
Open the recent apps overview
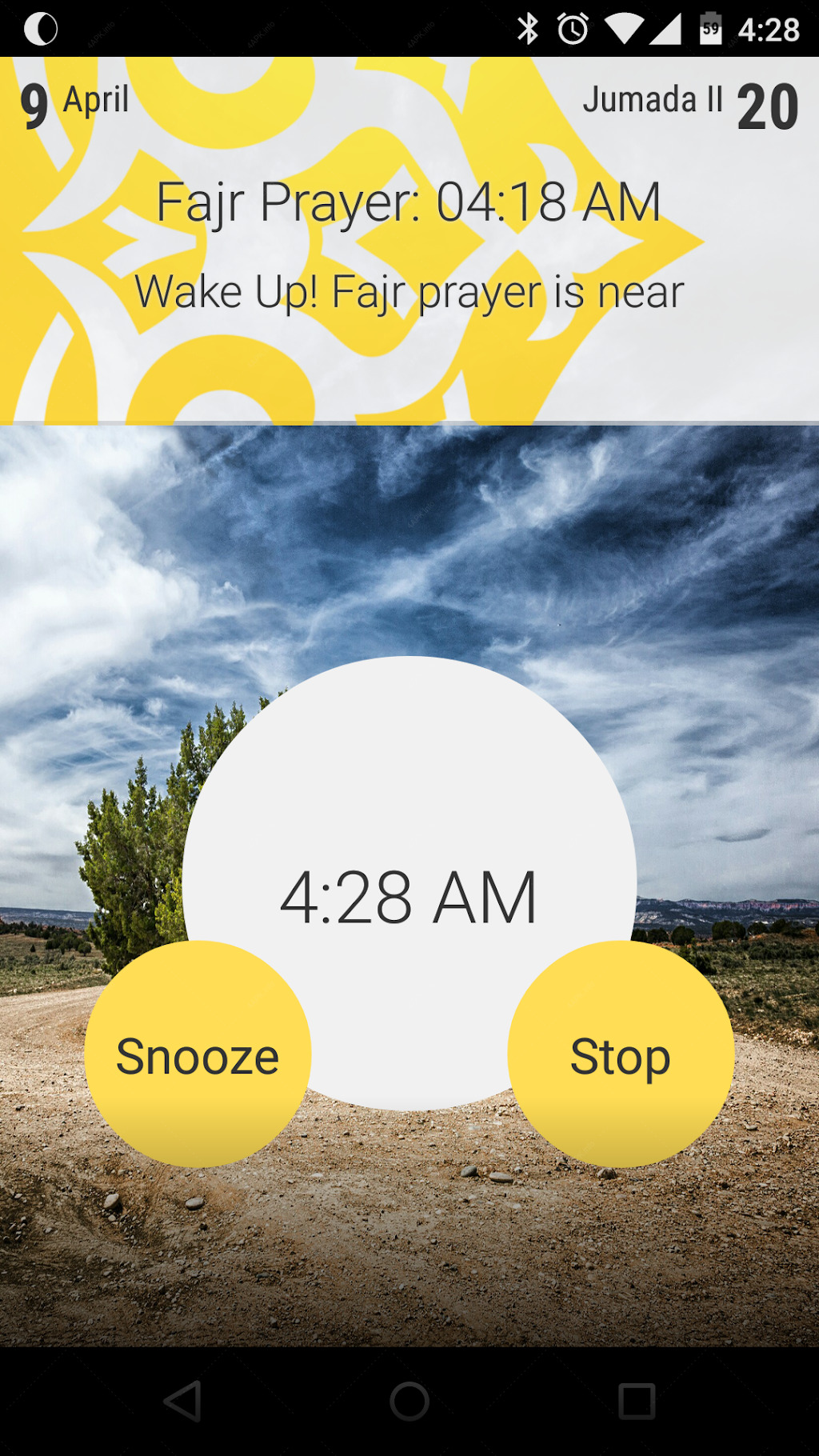[x=637, y=1401]
